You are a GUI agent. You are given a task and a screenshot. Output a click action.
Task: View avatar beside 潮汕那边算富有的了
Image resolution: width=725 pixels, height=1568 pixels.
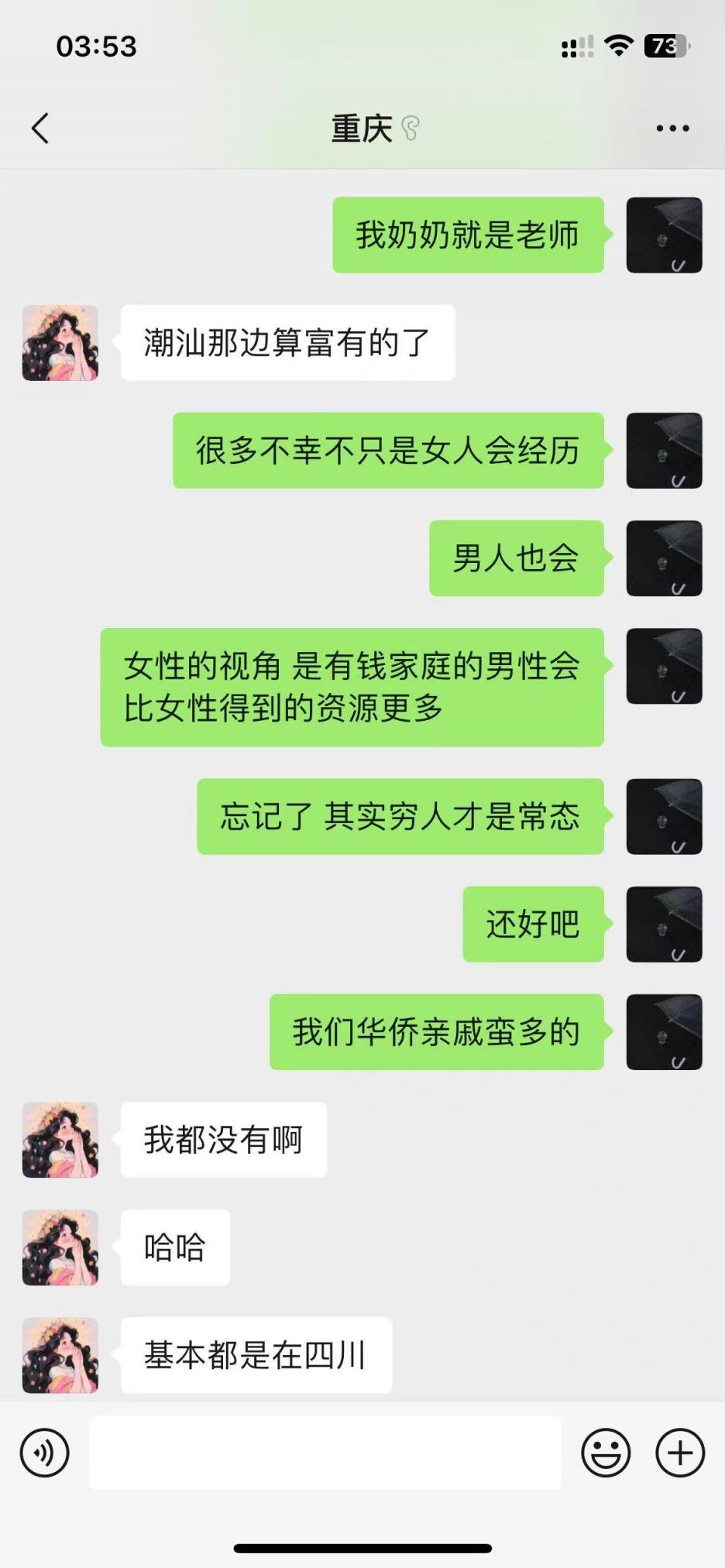[x=60, y=343]
